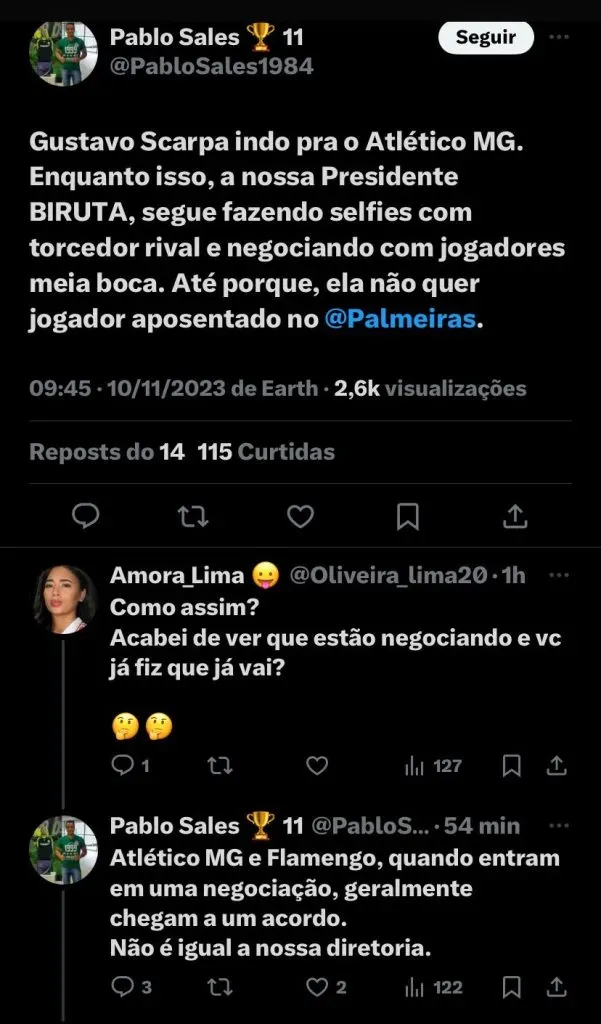Open Pablo Sales' avatar on main tweet

coord(65,53)
